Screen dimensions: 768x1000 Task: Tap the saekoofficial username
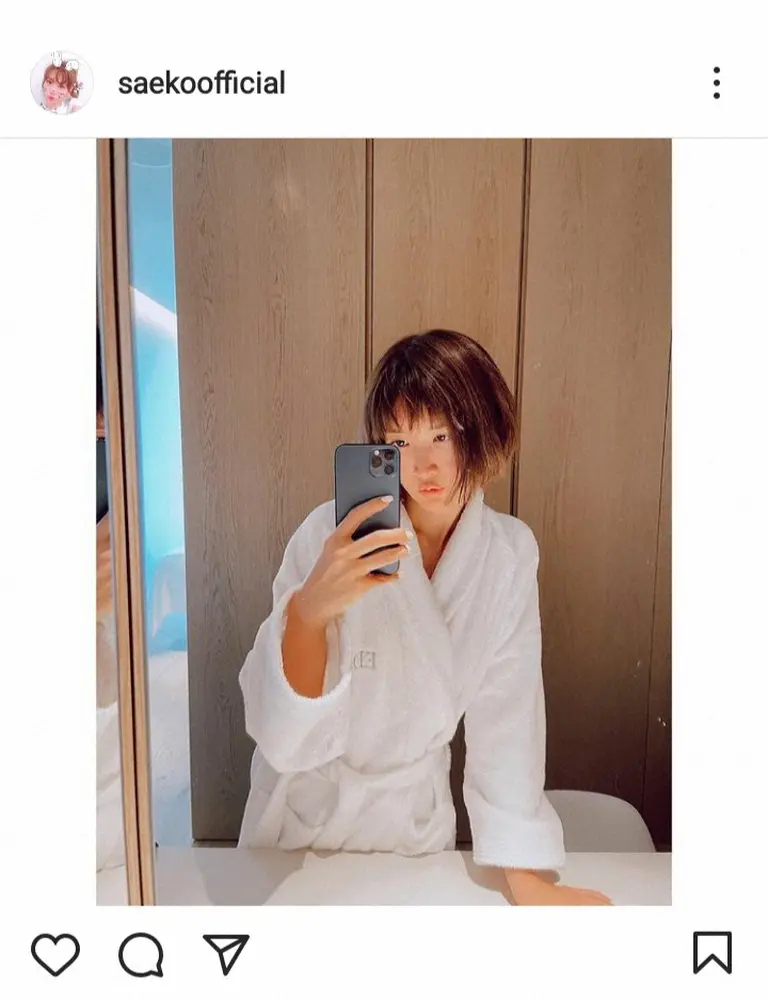click(x=201, y=83)
